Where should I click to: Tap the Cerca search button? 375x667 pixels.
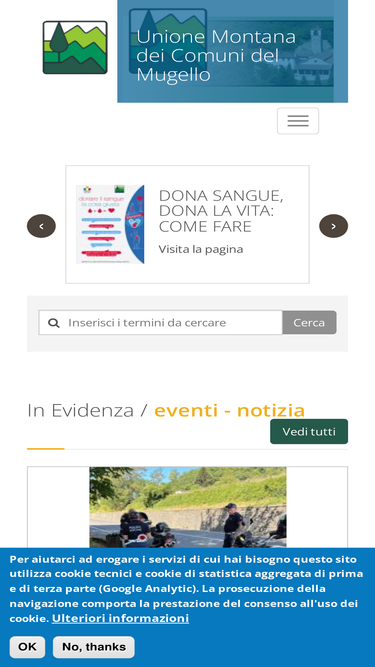309,322
